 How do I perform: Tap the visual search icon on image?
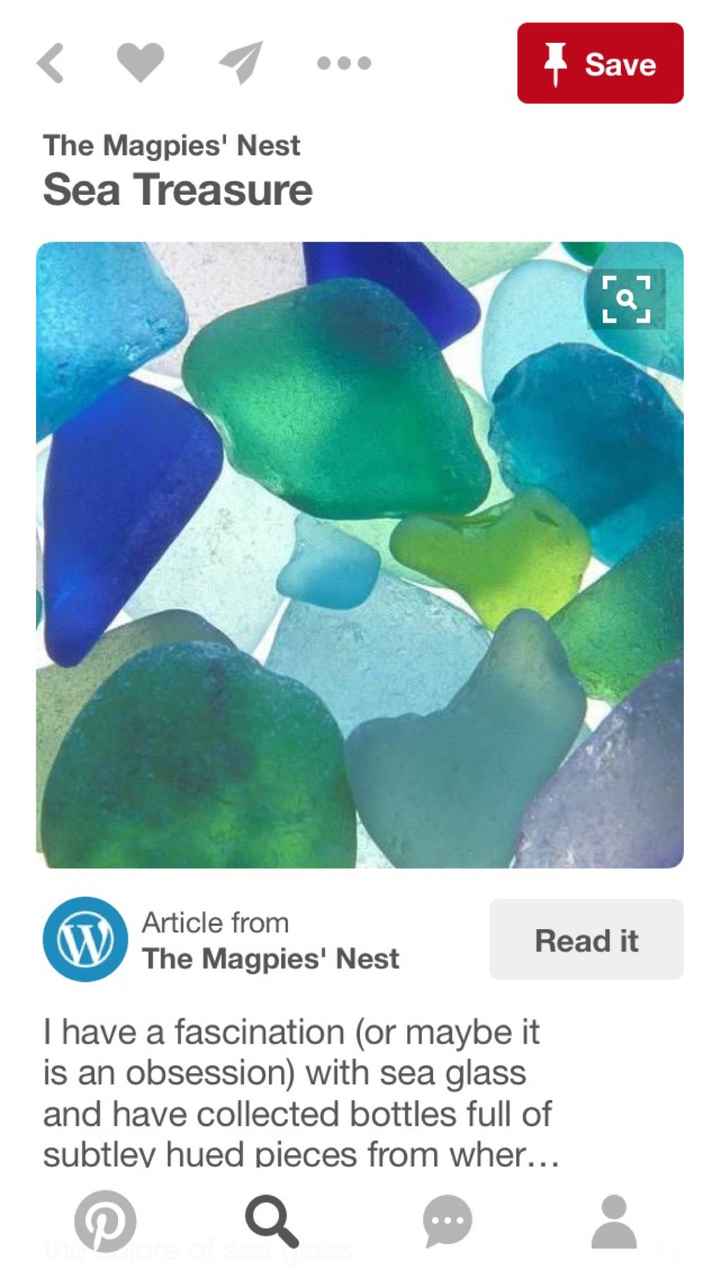tap(626, 299)
